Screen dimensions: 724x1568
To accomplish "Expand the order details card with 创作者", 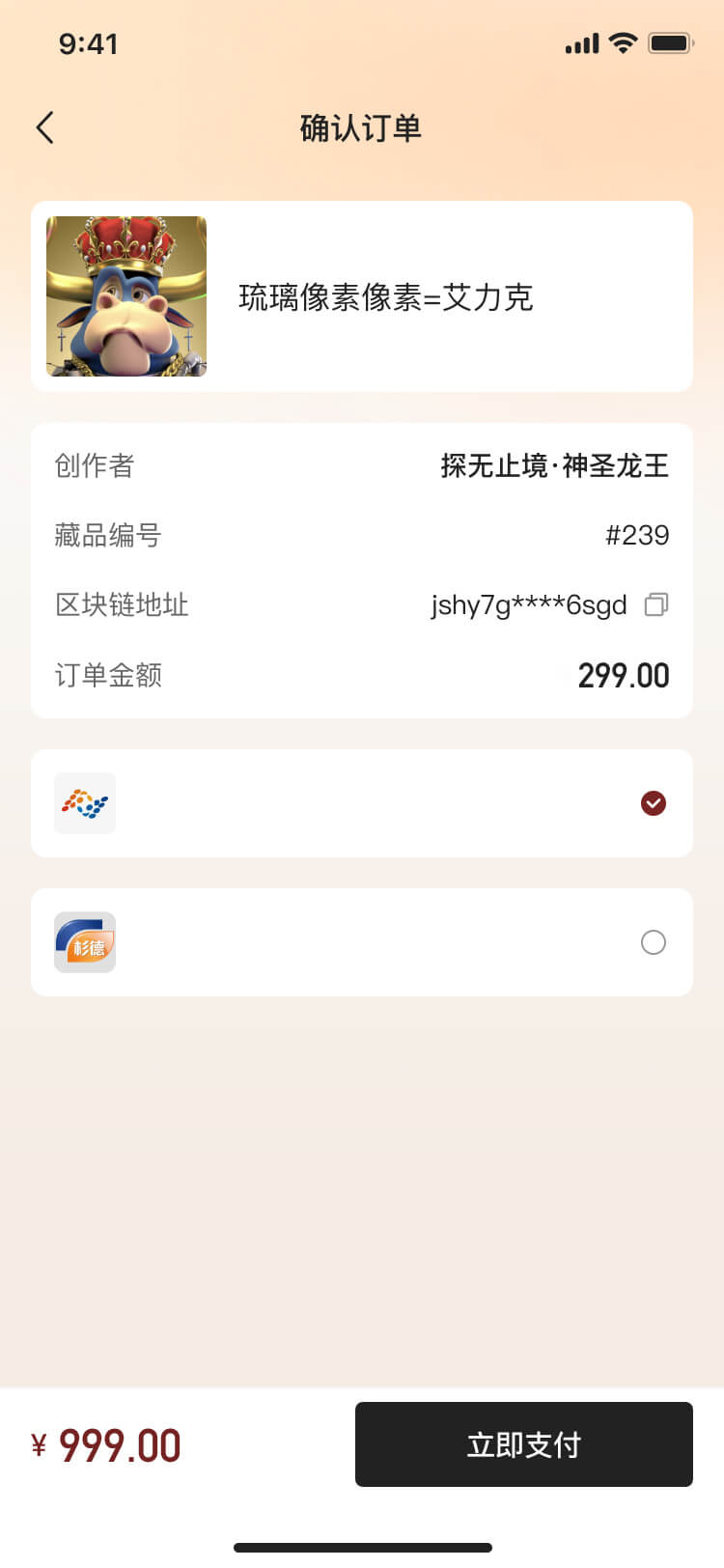I will [x=362, y=570].
